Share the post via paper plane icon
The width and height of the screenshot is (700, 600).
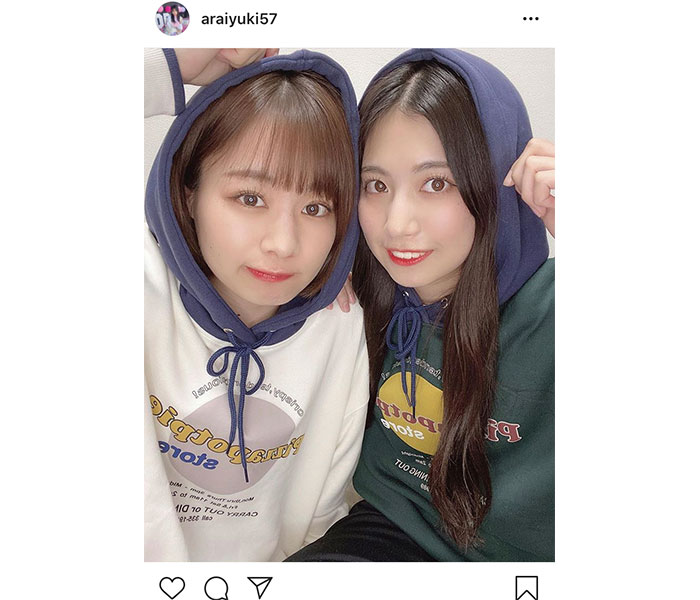tap(260, 587)
